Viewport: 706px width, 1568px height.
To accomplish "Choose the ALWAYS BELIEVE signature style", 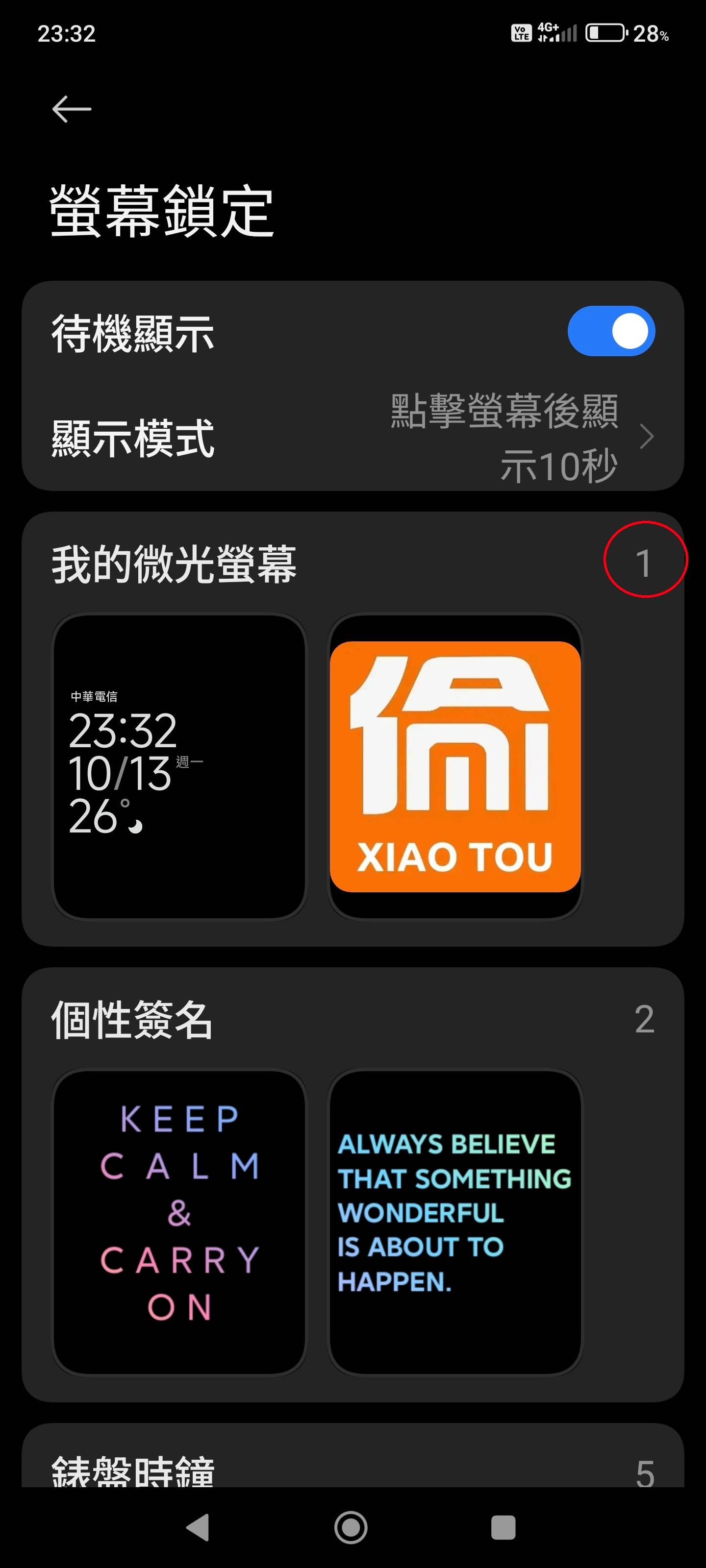I will click(455, 1222).
